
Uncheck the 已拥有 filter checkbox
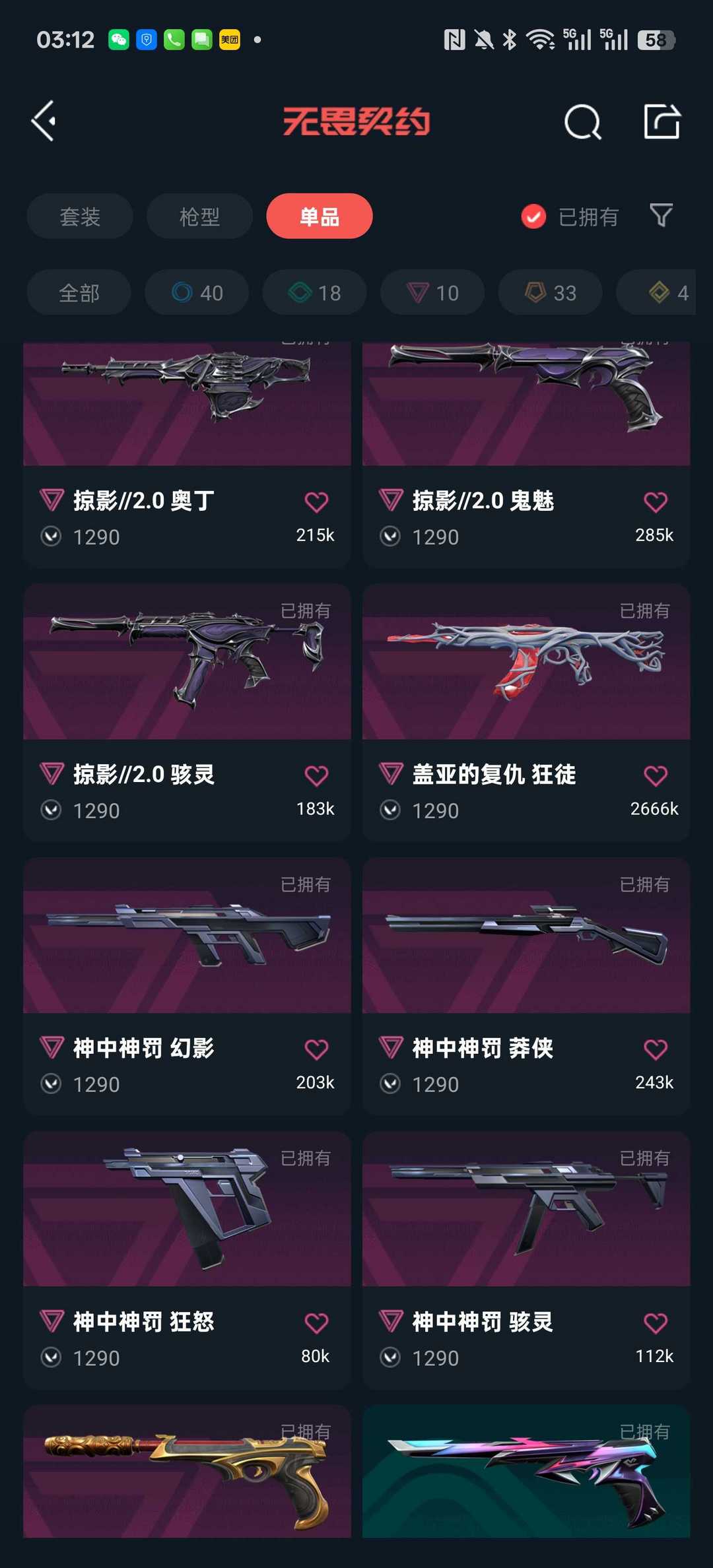pos(533,216)
